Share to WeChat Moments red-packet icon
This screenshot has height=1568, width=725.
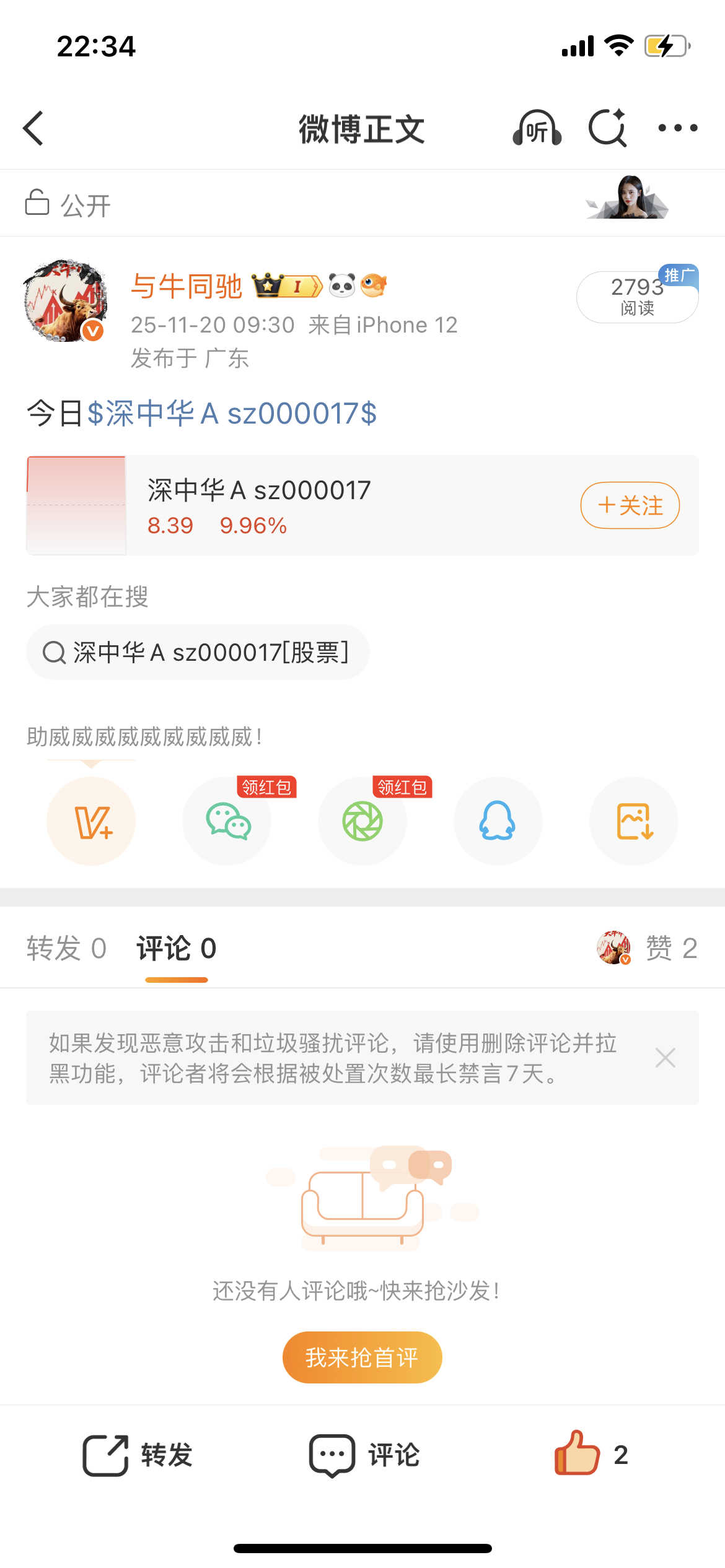[x=362, y=822]
